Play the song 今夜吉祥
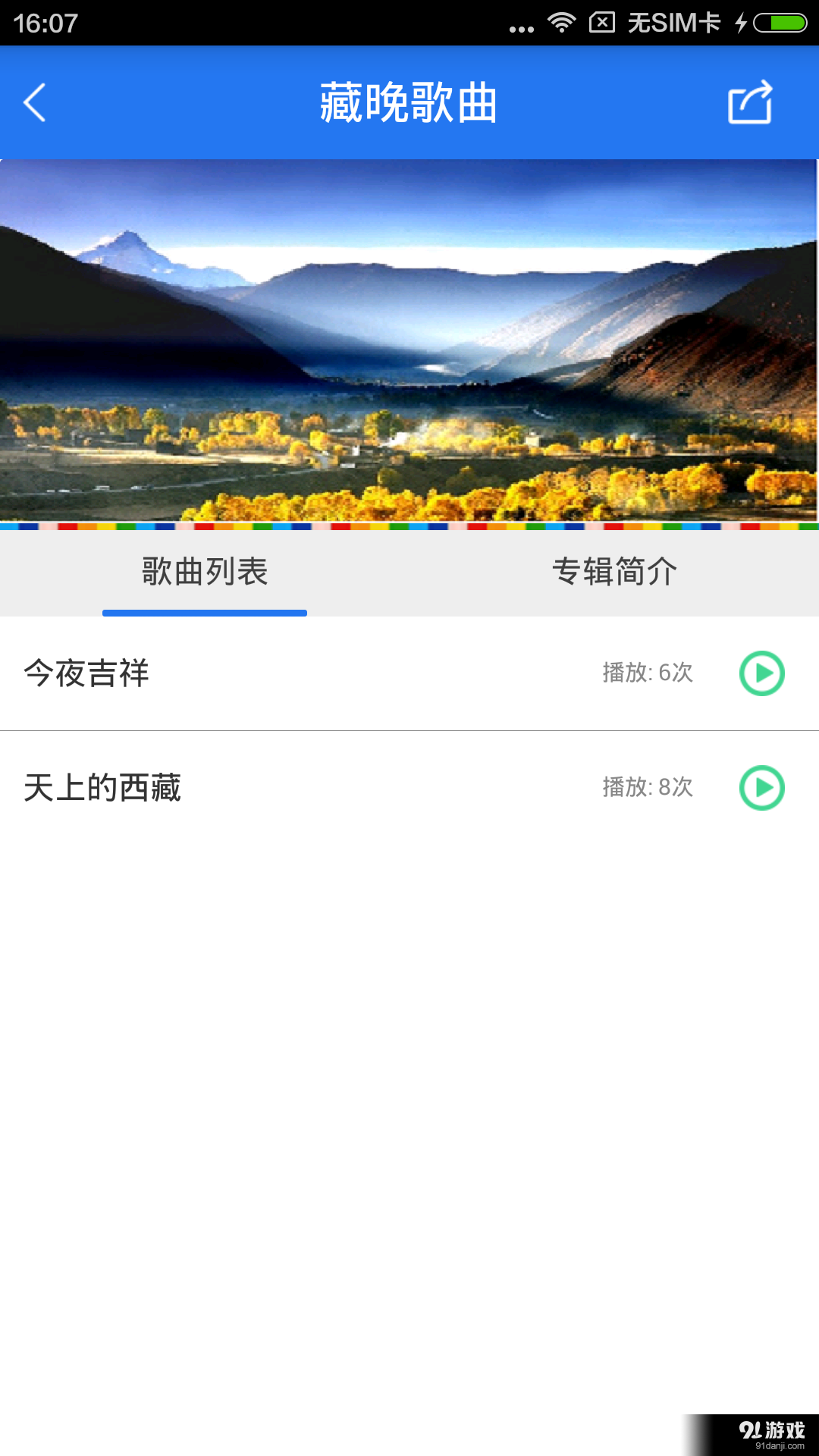 click(x=761, y=673)
